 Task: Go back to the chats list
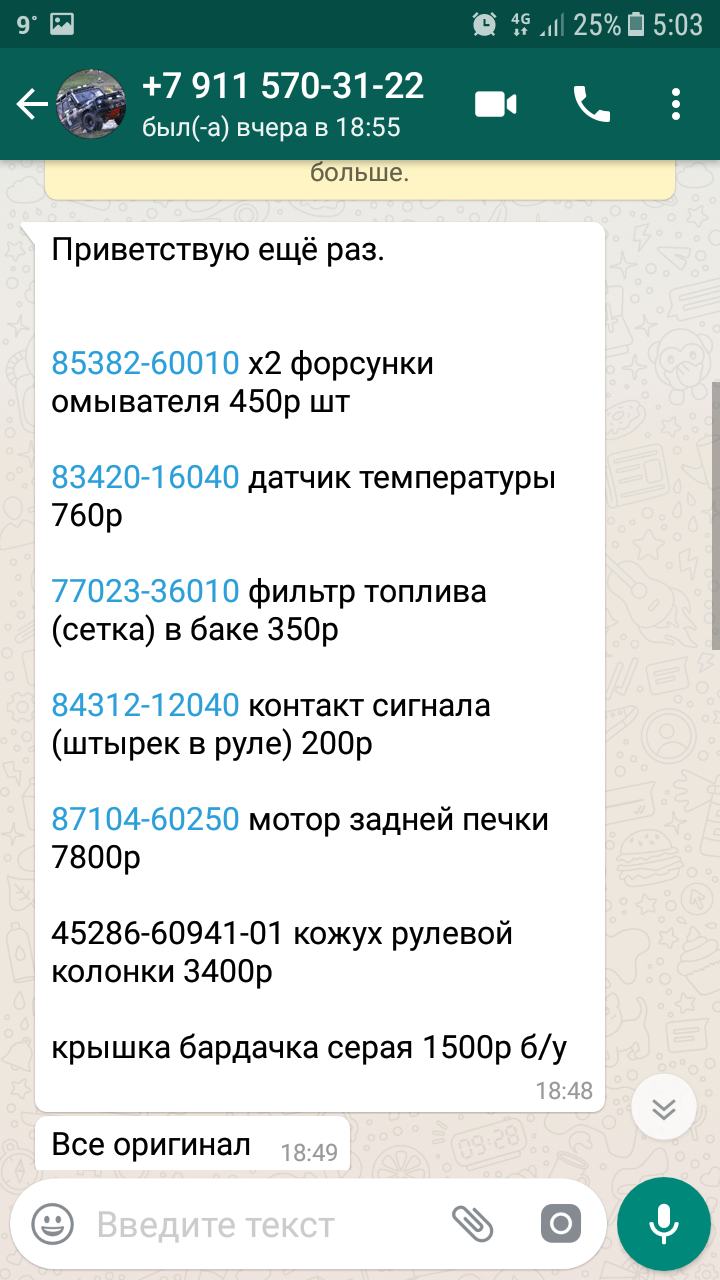(33, 105)
